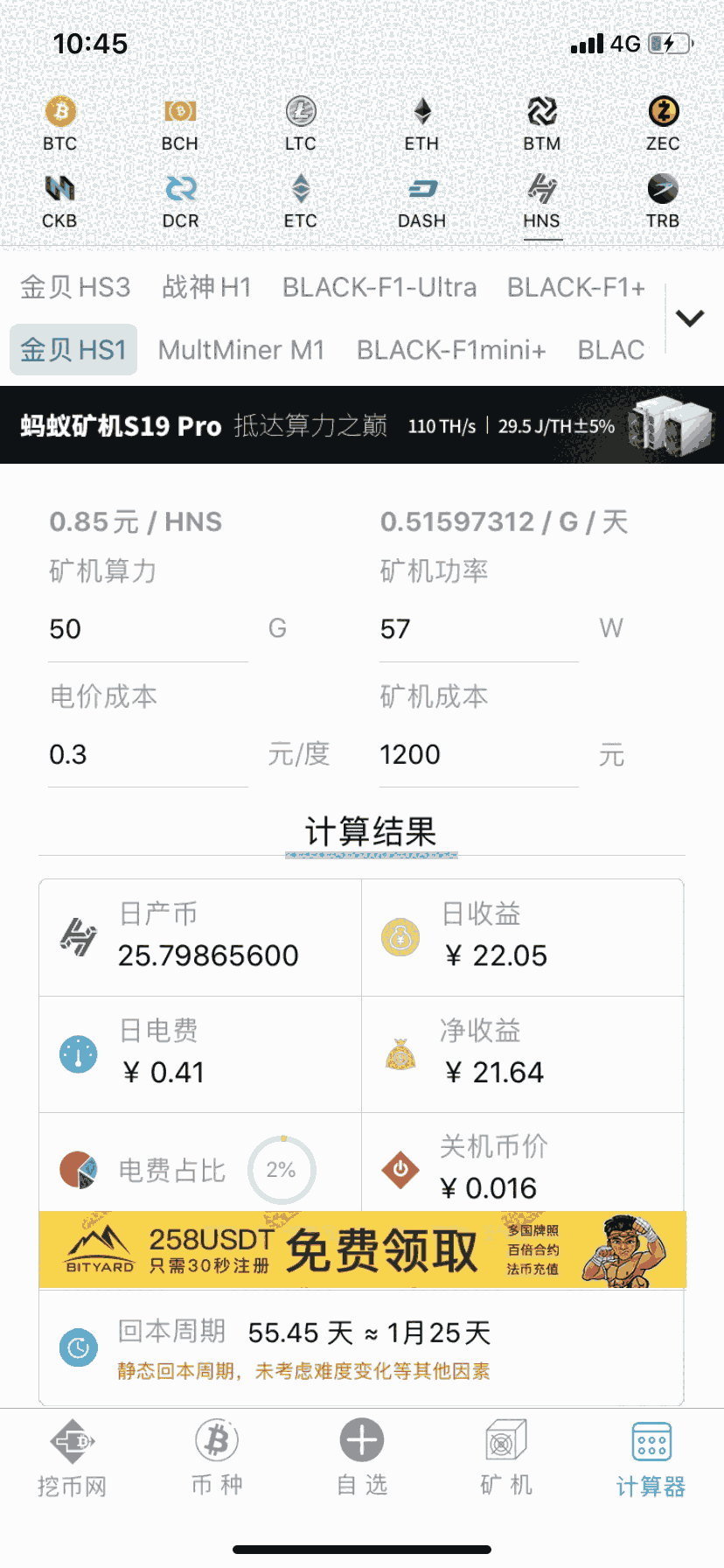Edit the 电价成本 electricity cost field
The width and height of the screenshot is (724, 1568).
tap(147, 754)
